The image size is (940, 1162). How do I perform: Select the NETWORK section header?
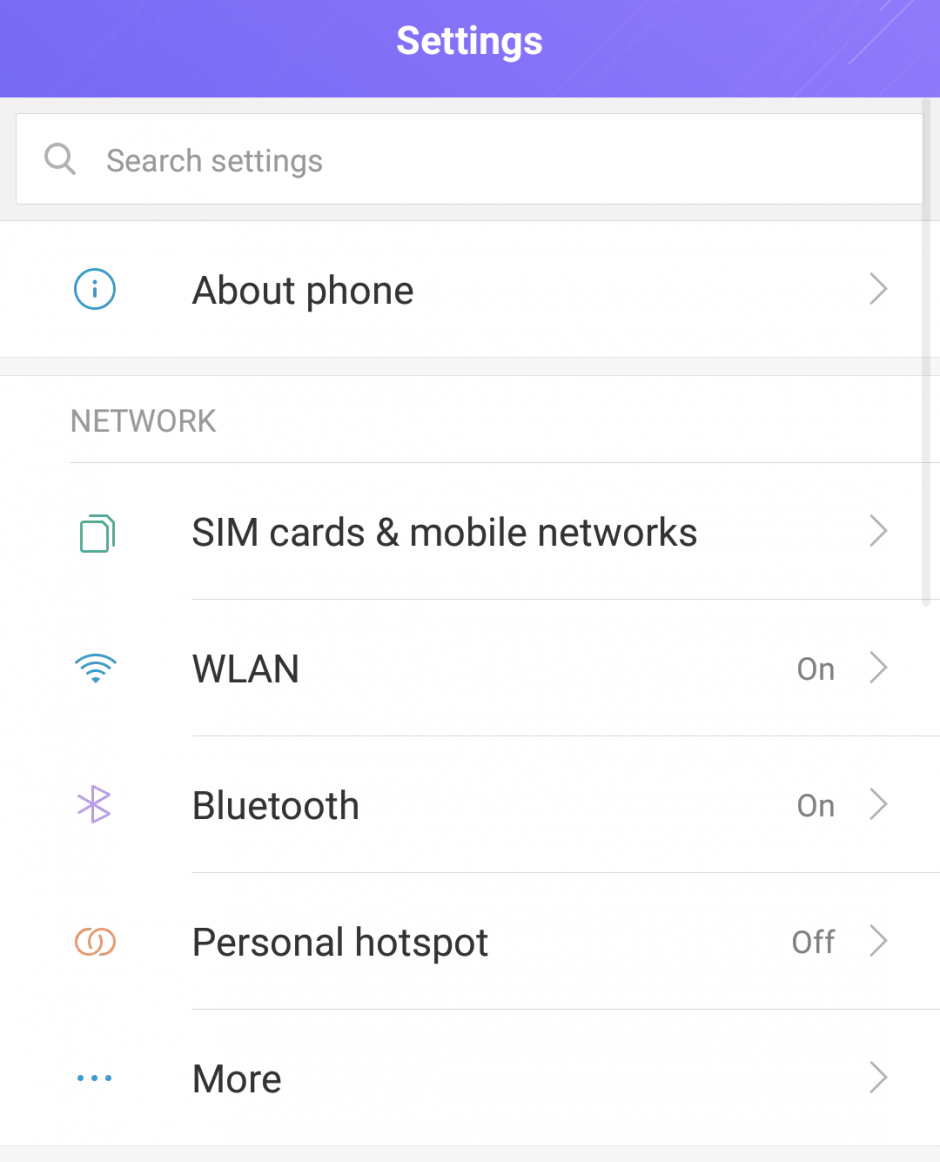(143, 420)
